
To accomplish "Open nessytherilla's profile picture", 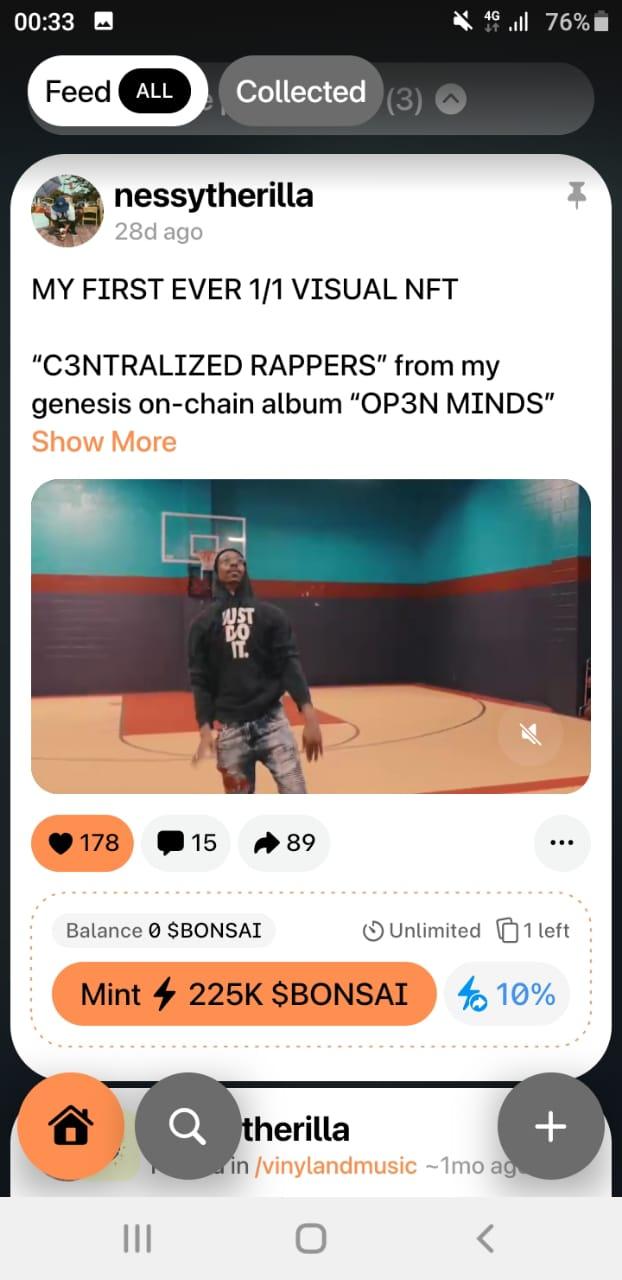I will (68, 211).
